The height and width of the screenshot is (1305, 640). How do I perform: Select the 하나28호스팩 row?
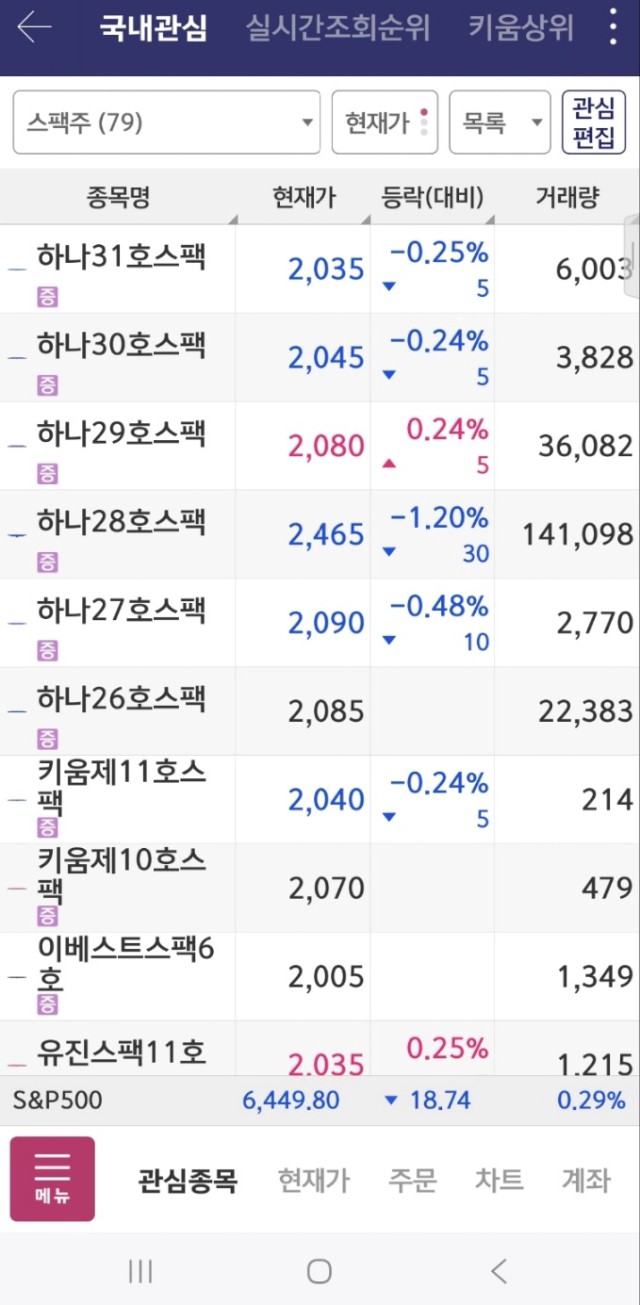point(320,534)
